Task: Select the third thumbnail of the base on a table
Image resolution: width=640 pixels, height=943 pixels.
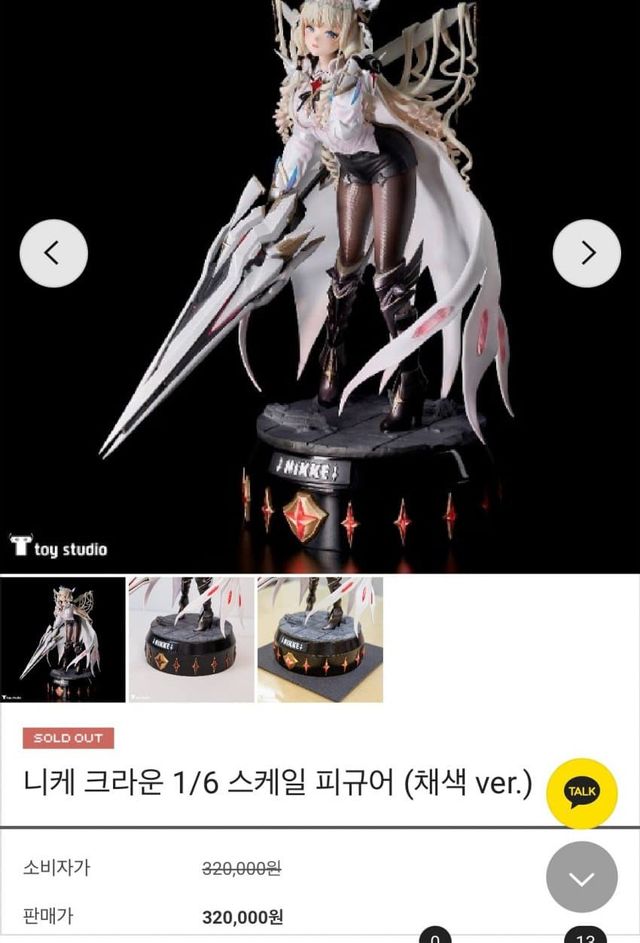Action: click(320, 639)
